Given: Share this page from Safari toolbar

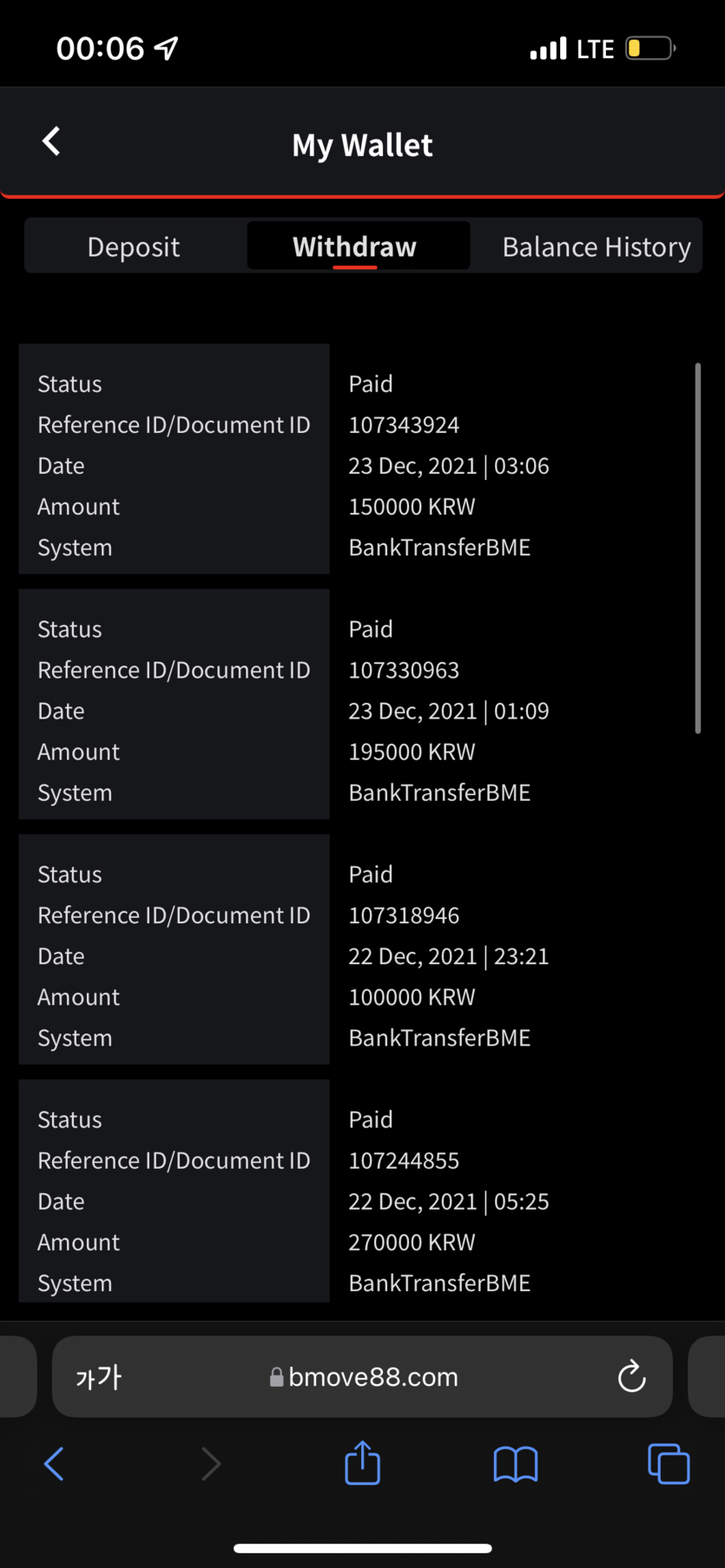Looking at the screenshot, I should 362,1463.
